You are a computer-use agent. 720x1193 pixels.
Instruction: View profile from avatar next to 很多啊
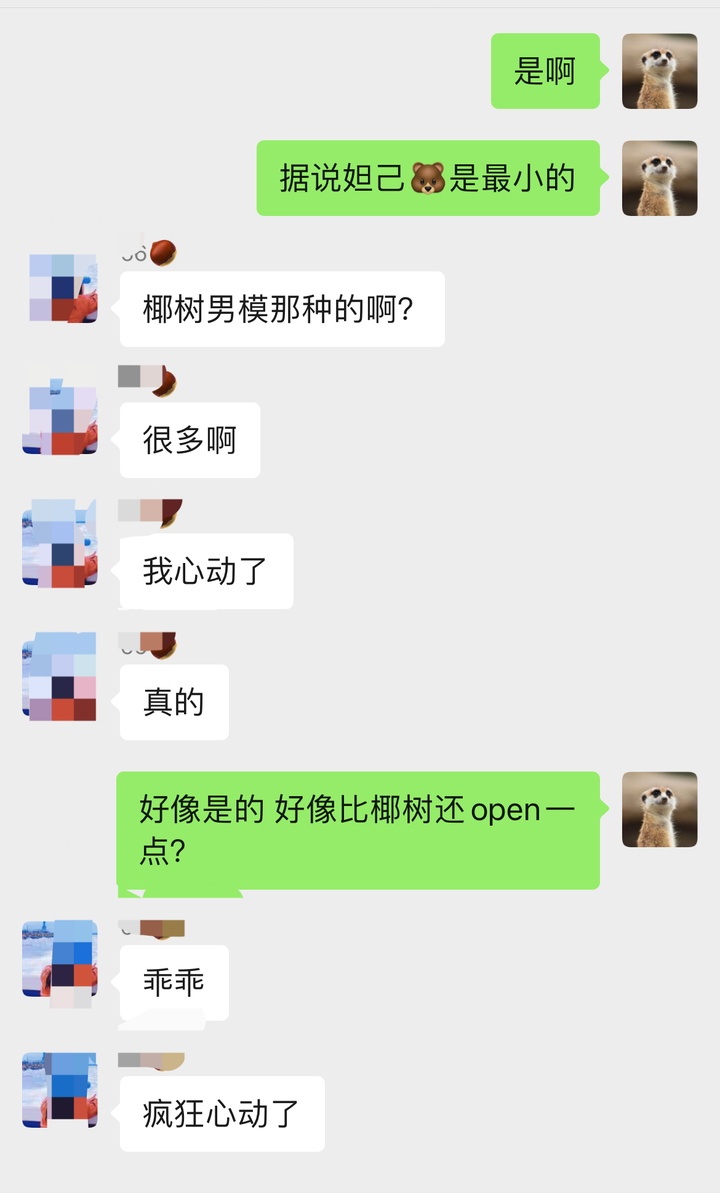[x=60, y=418]
